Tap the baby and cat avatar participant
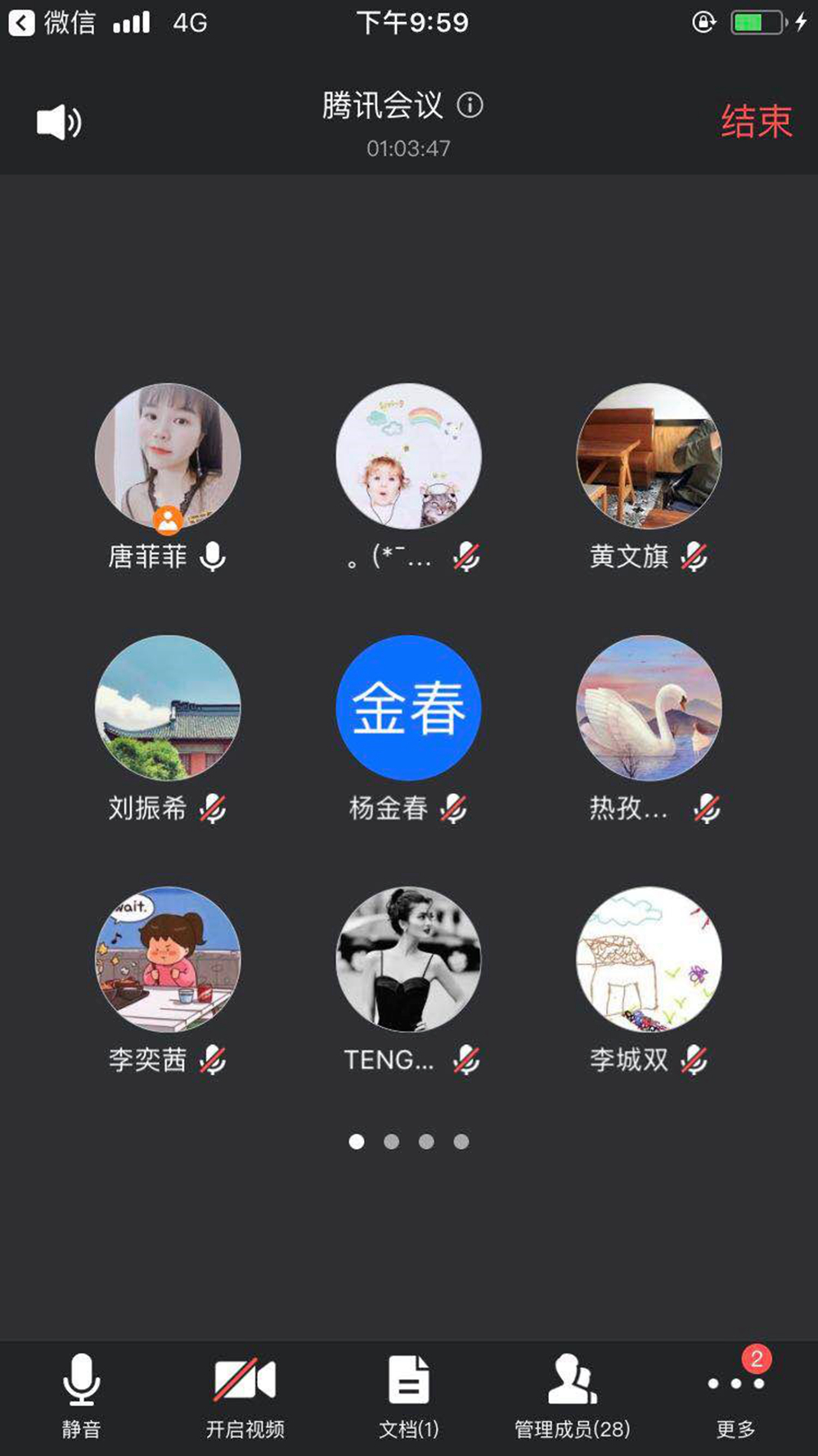 click(x=408, y=457)
